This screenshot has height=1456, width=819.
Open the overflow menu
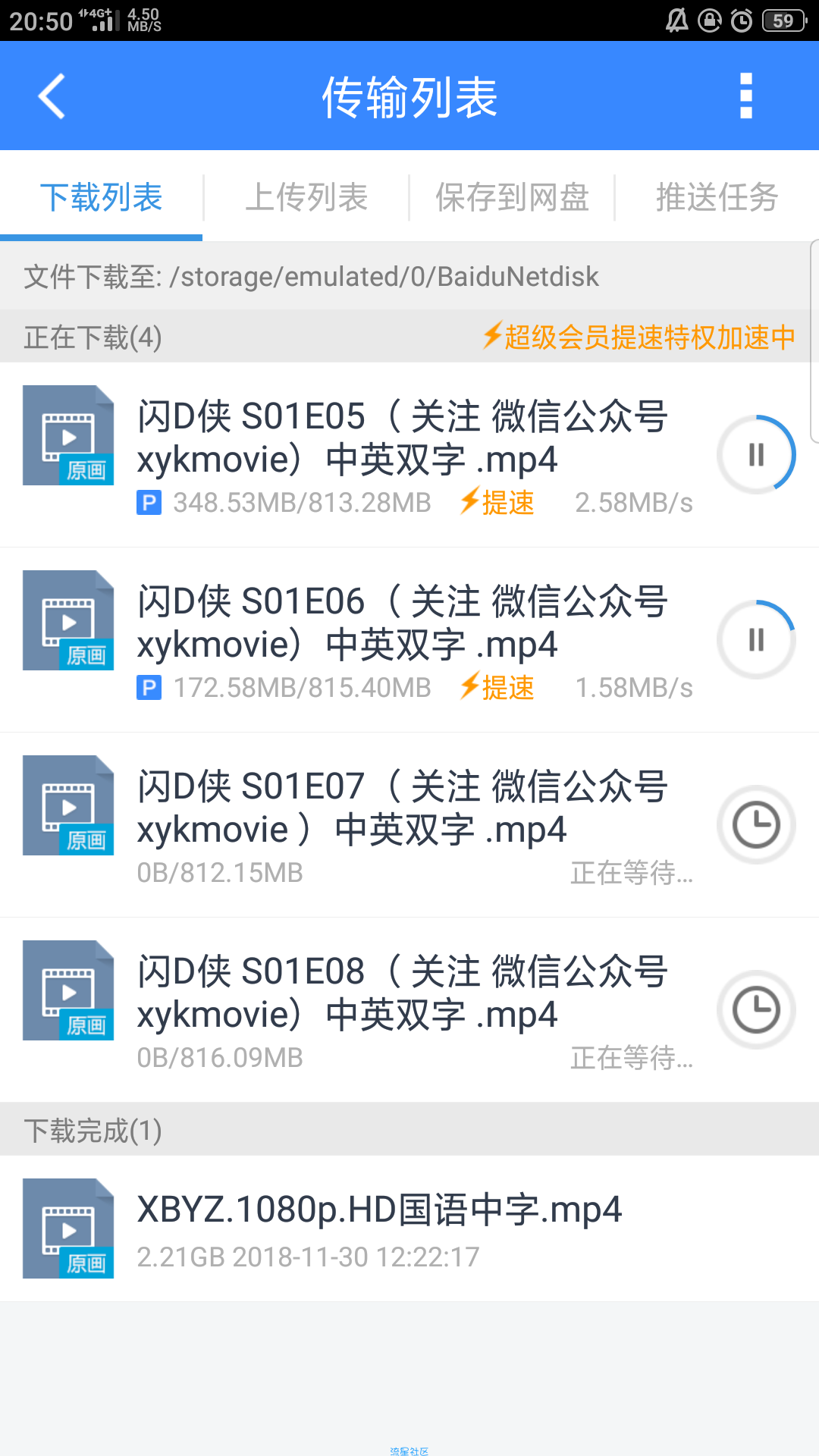(x=746, y=96)
